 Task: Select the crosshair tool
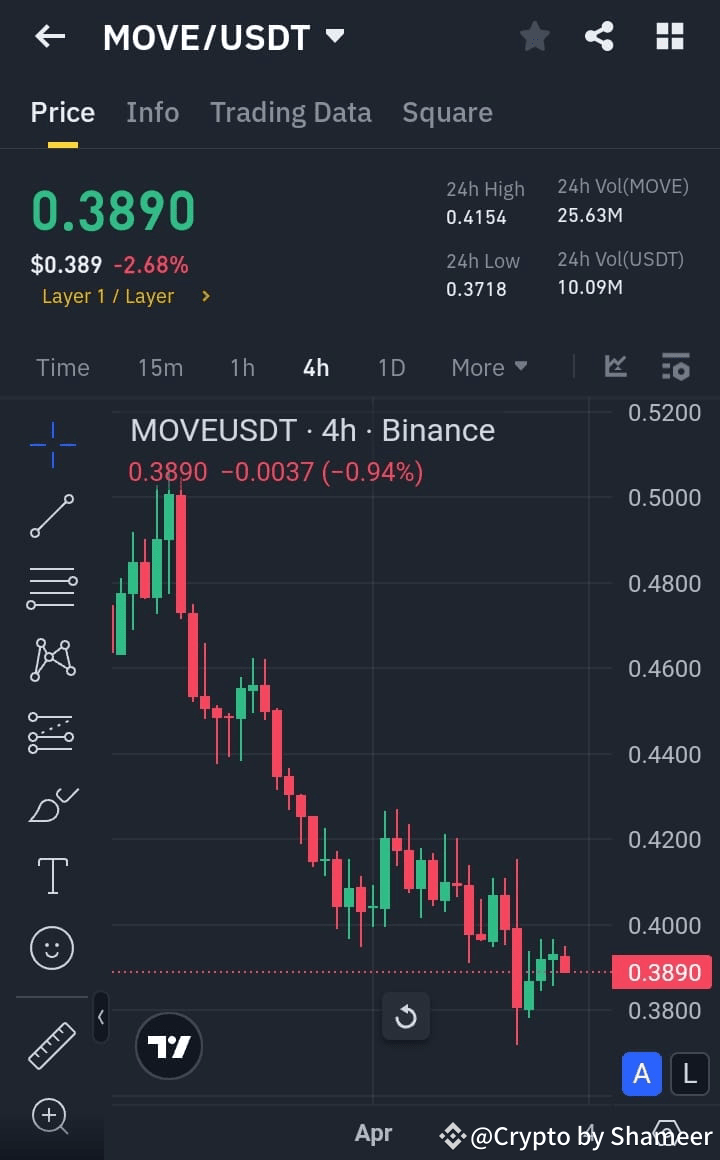[x=51, y=443]
